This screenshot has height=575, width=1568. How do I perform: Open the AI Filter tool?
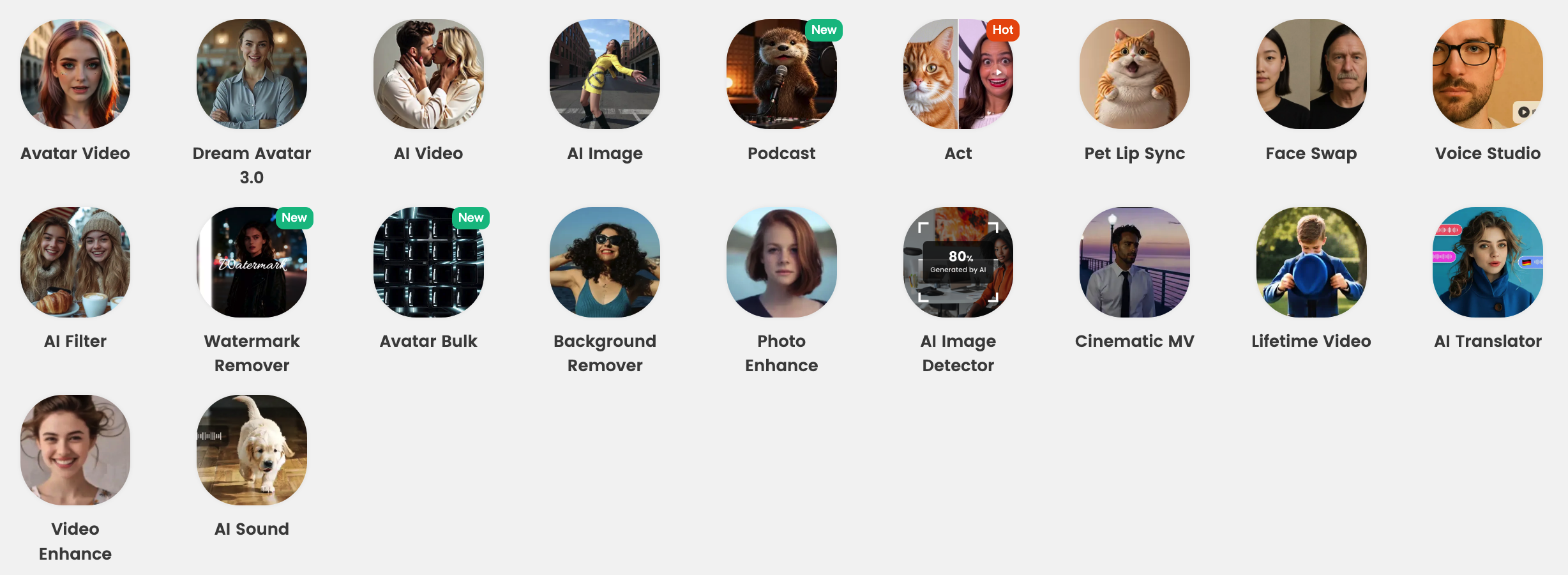tap(75, 262)
